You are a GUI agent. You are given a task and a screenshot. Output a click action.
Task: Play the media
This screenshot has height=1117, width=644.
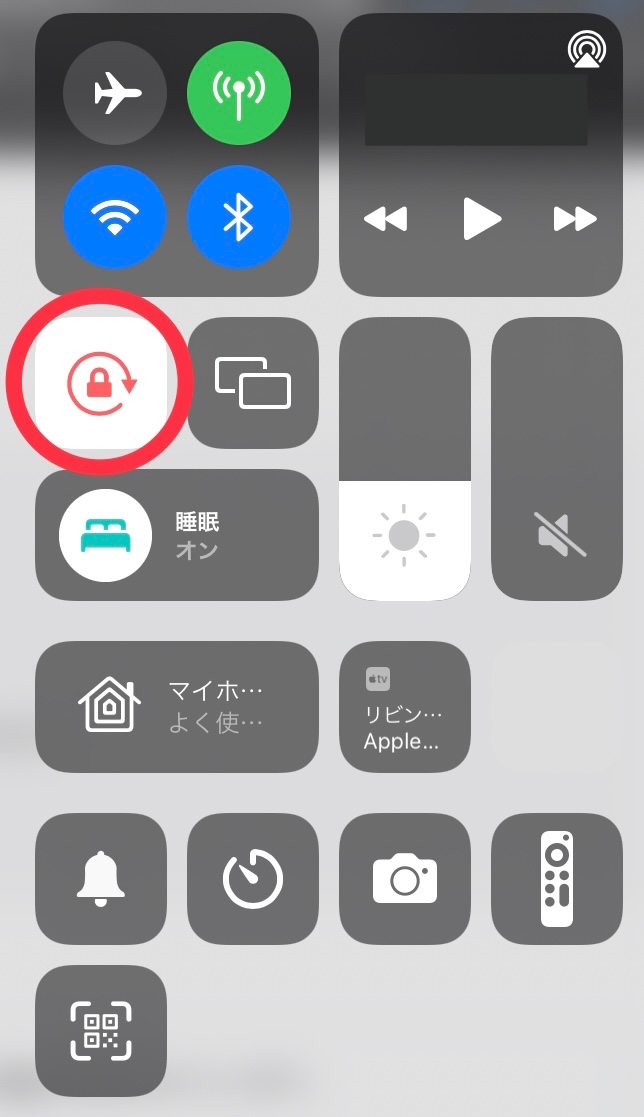tap(481, 219)
